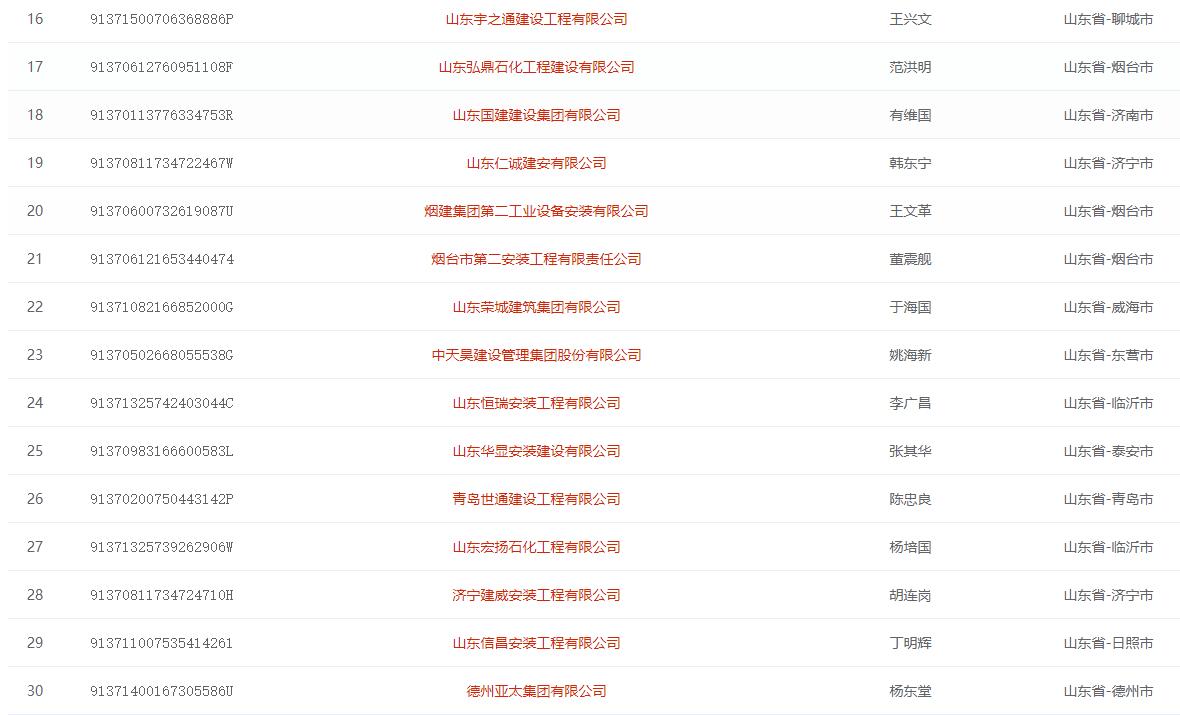This screenshot has height=715, width=1180.
Task: View details of 山东国建建设集团有限公司
Action: pos(536,115)
